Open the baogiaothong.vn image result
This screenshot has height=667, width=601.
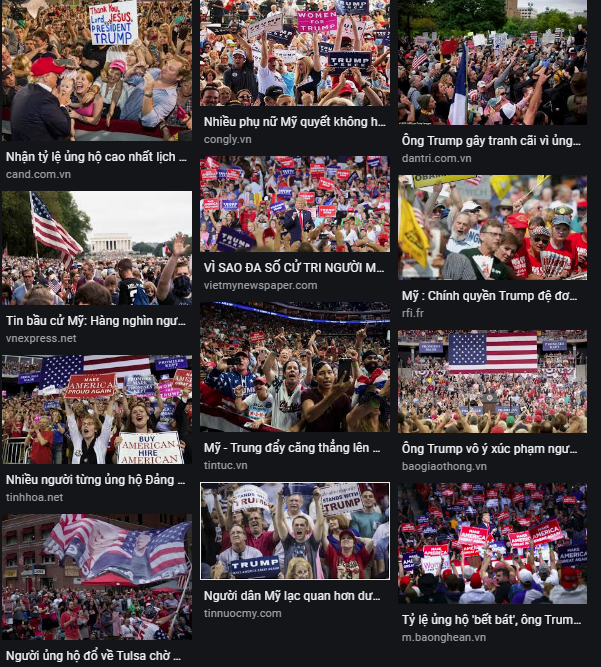pyautogui.click(x=492, y=381)
